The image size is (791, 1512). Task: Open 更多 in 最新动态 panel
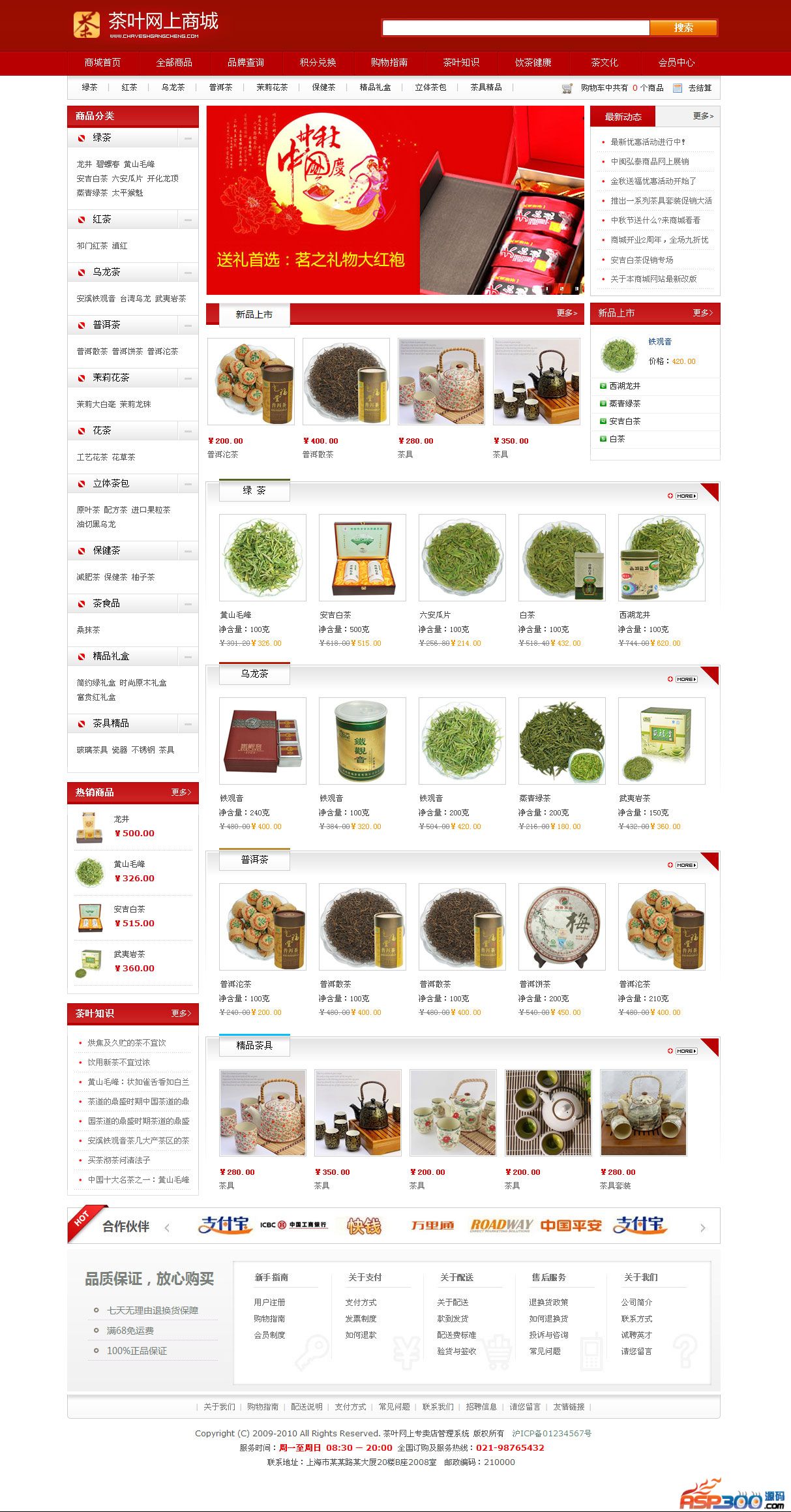point(702,116)
